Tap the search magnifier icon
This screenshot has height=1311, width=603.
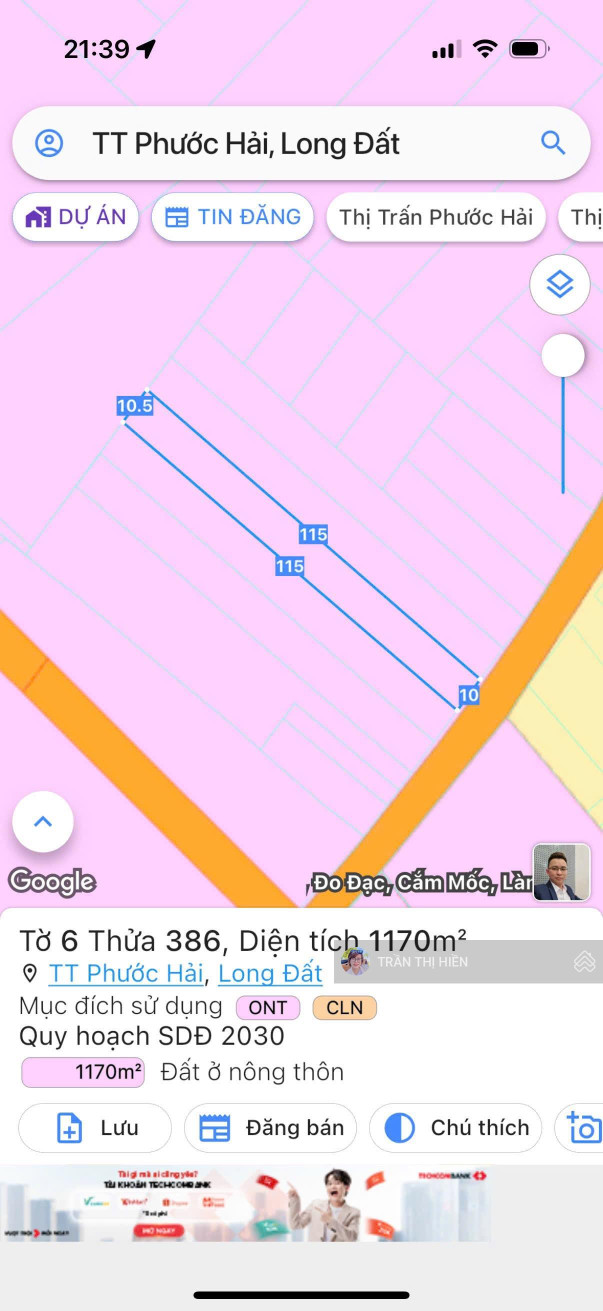coord(553,143)
